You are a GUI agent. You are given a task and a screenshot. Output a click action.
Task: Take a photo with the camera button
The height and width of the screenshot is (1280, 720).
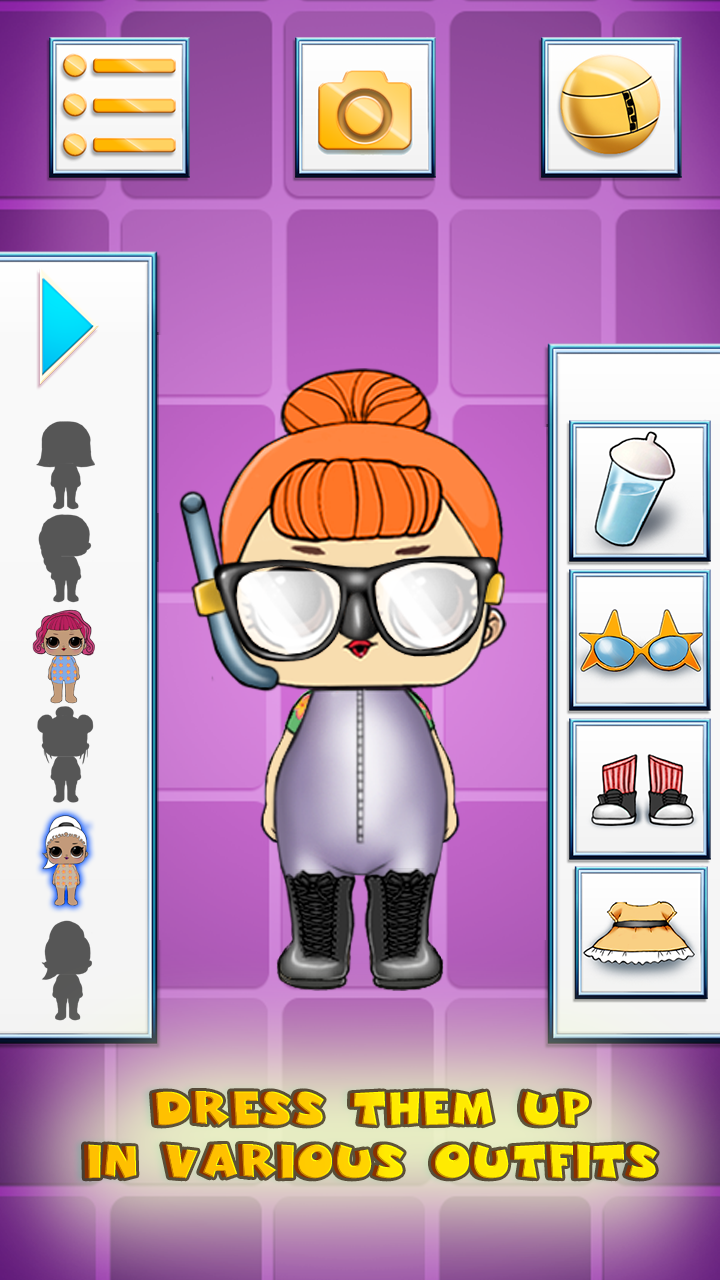pyautogui.click(x=365, y=107)
